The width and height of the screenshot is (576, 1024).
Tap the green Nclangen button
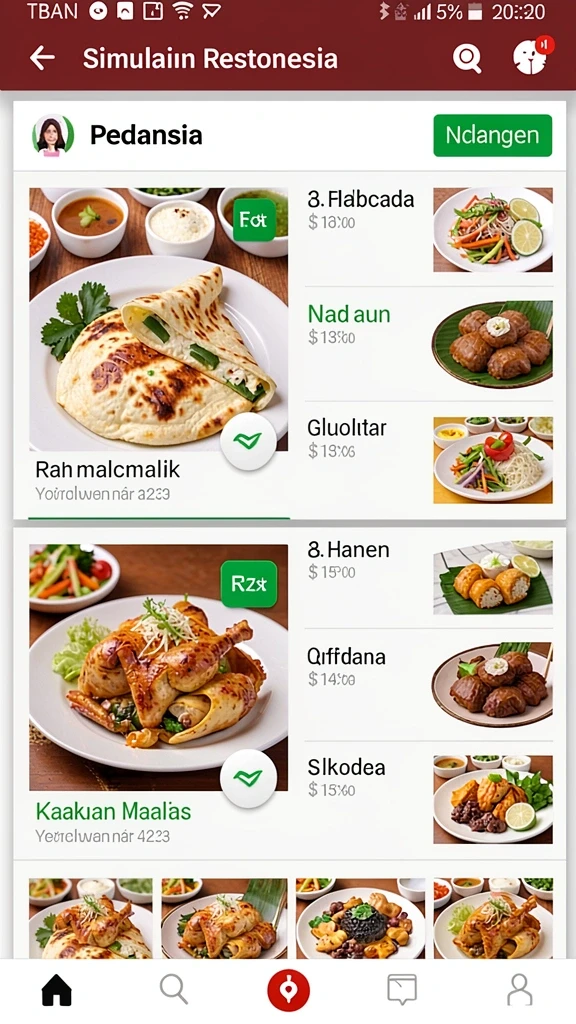point(492,135)
